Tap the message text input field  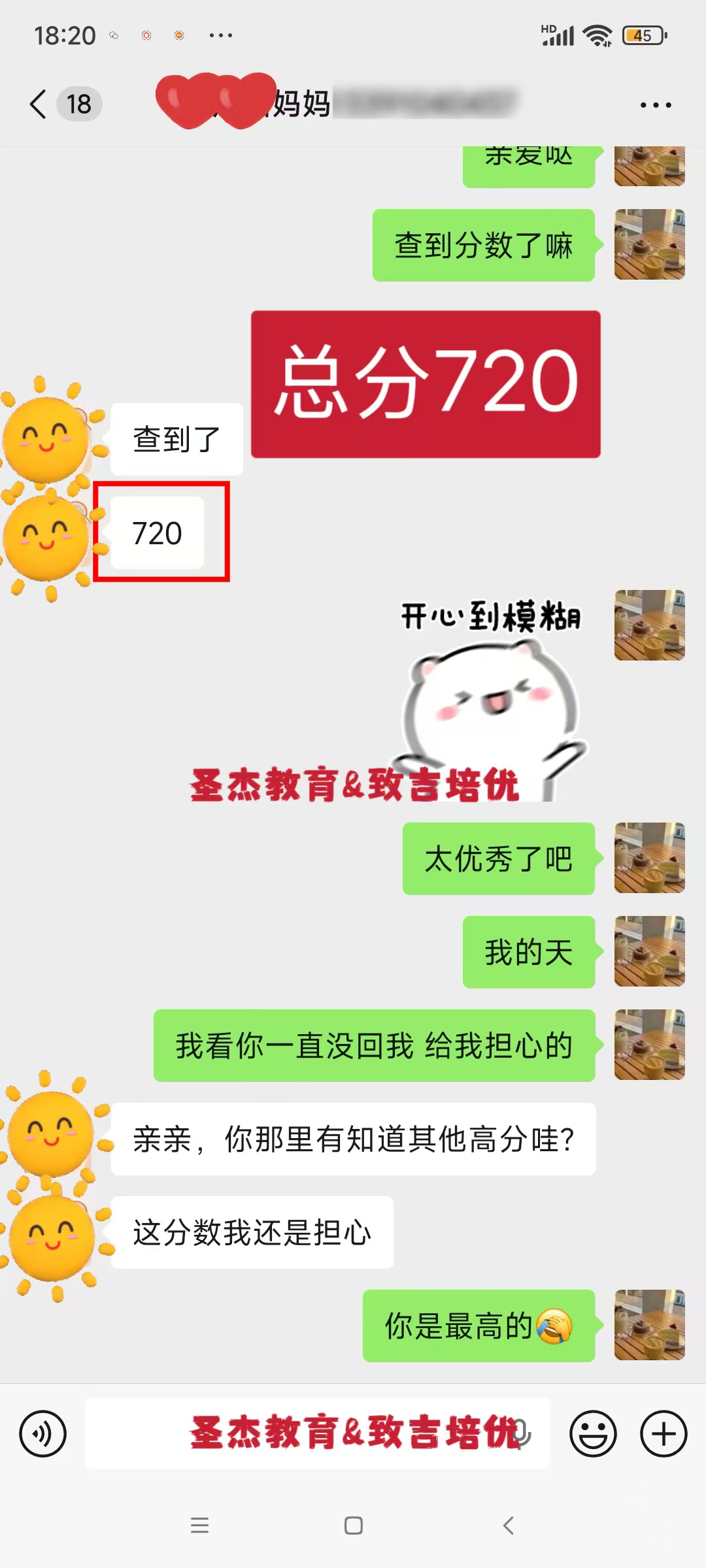point(318,1433)
